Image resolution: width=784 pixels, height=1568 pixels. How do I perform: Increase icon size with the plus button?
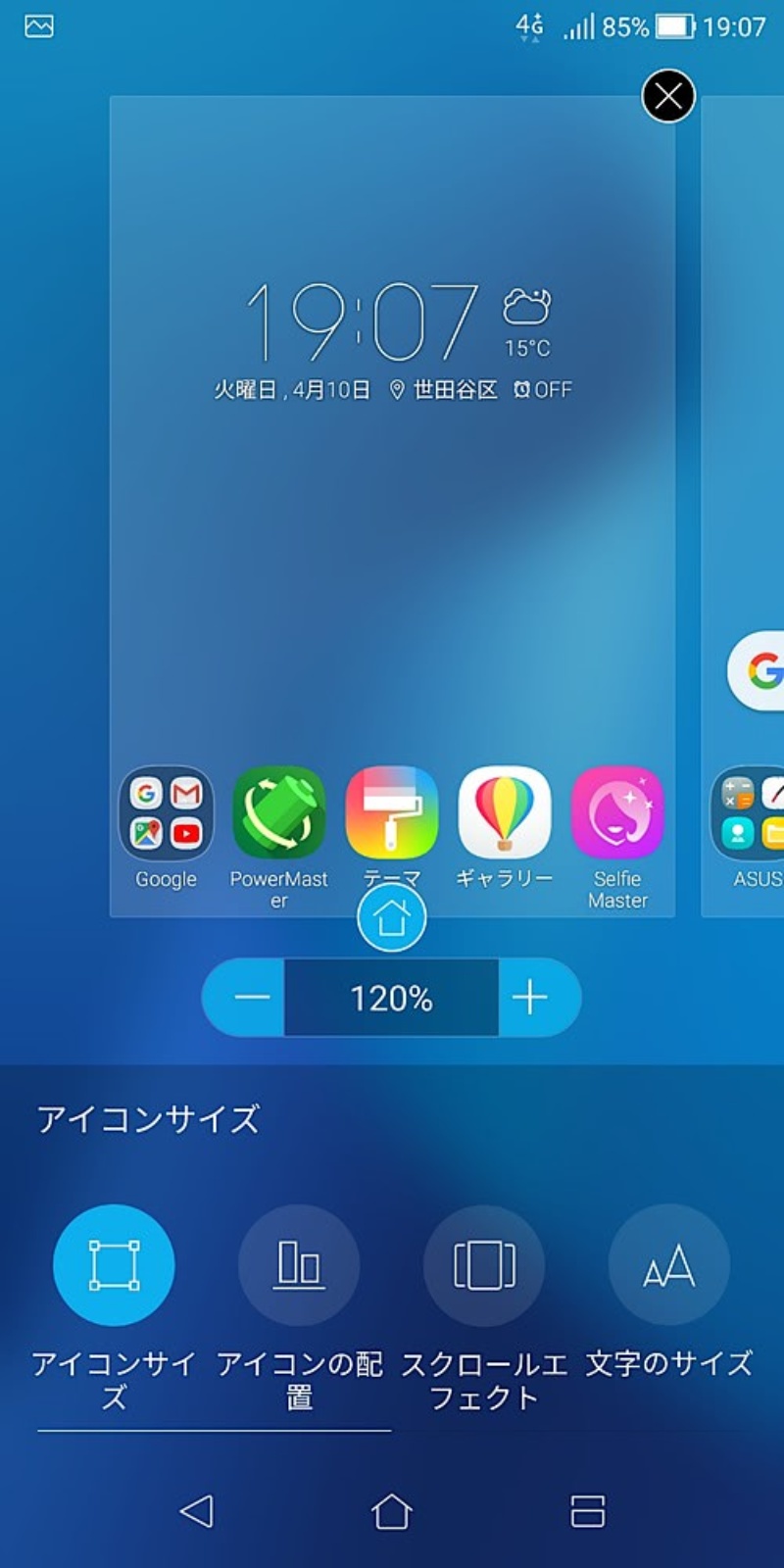[x=530, y=997]
